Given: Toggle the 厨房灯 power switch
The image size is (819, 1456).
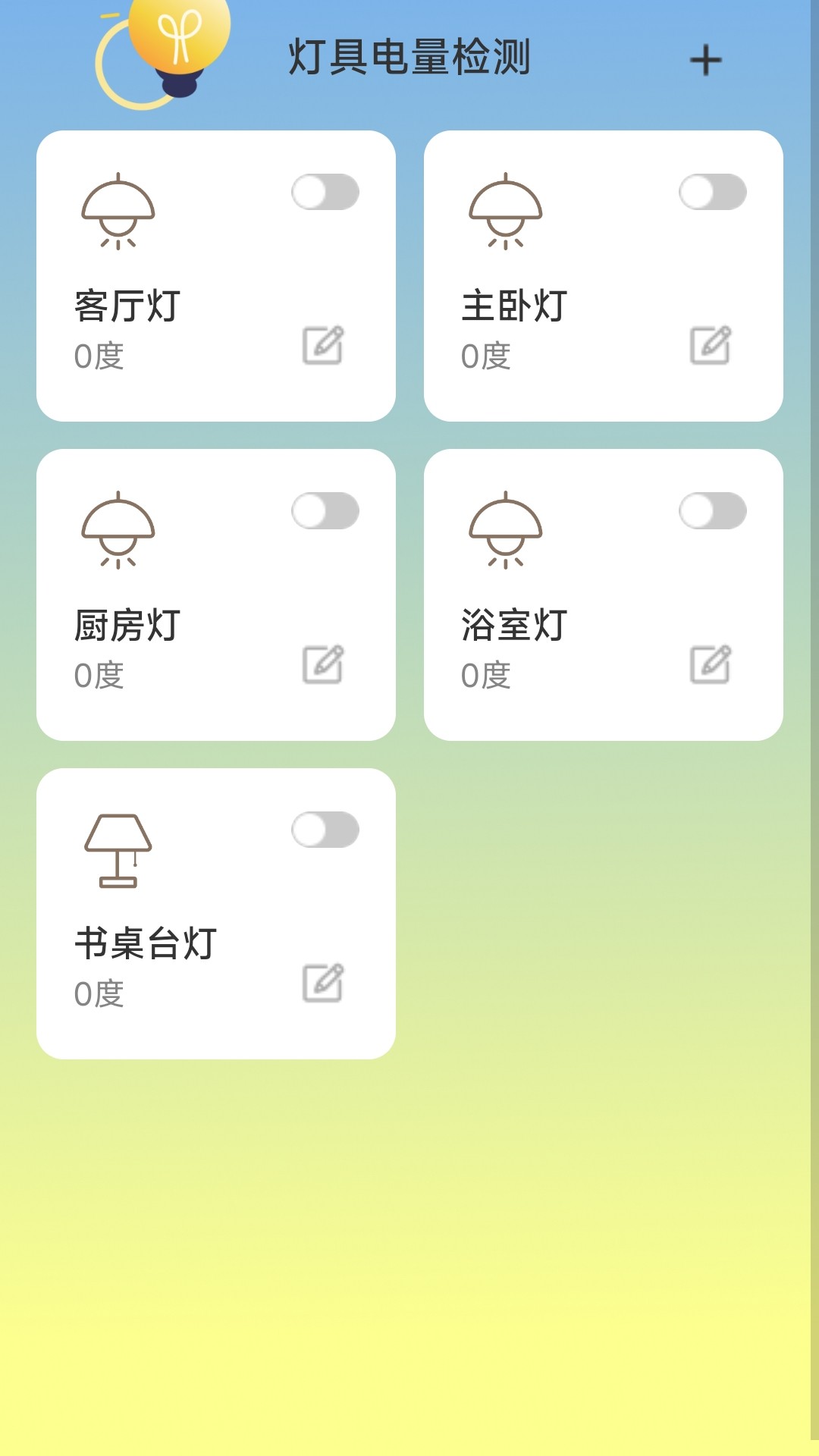Looking at the screenshot, I should pyautogui.click(x=325, y=513).
